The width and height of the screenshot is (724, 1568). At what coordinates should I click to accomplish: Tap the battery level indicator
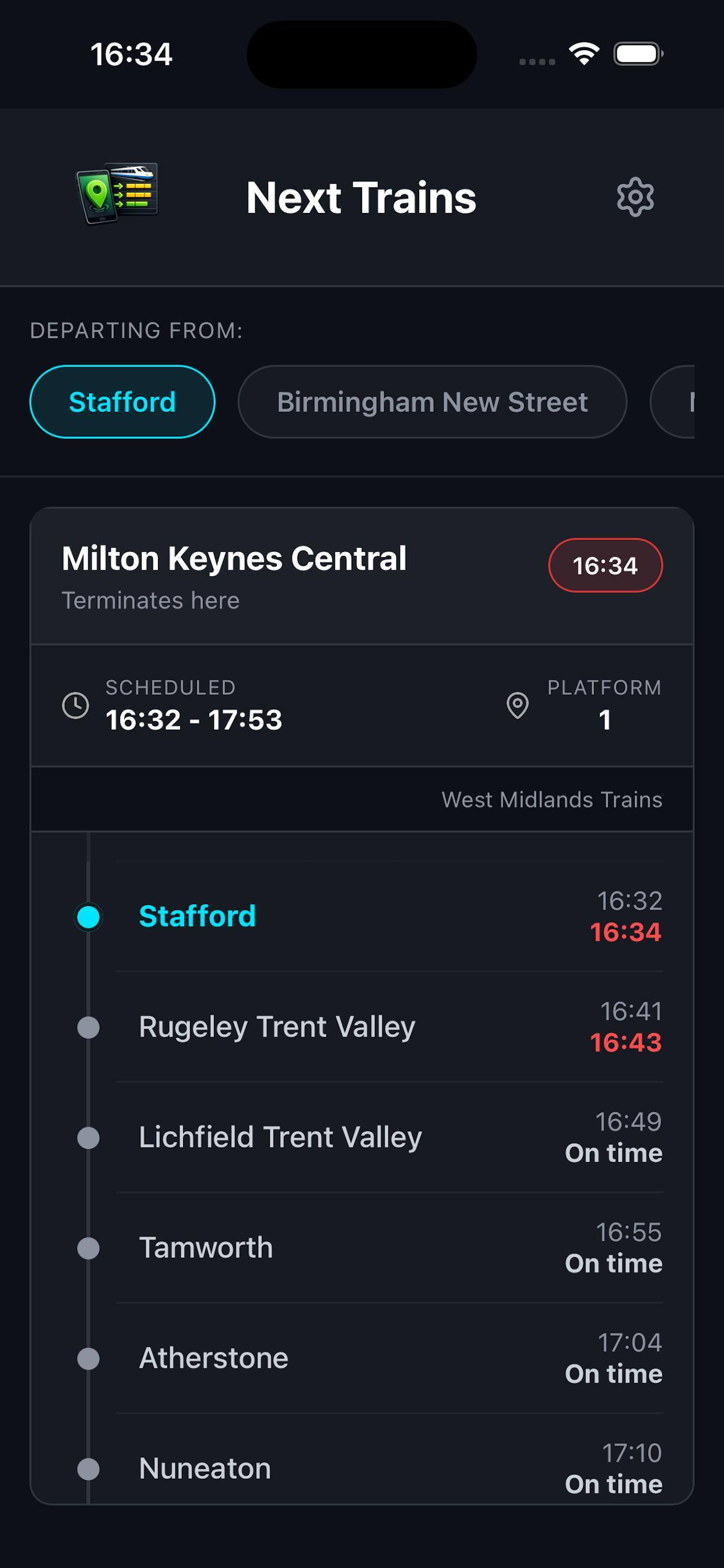638,55
